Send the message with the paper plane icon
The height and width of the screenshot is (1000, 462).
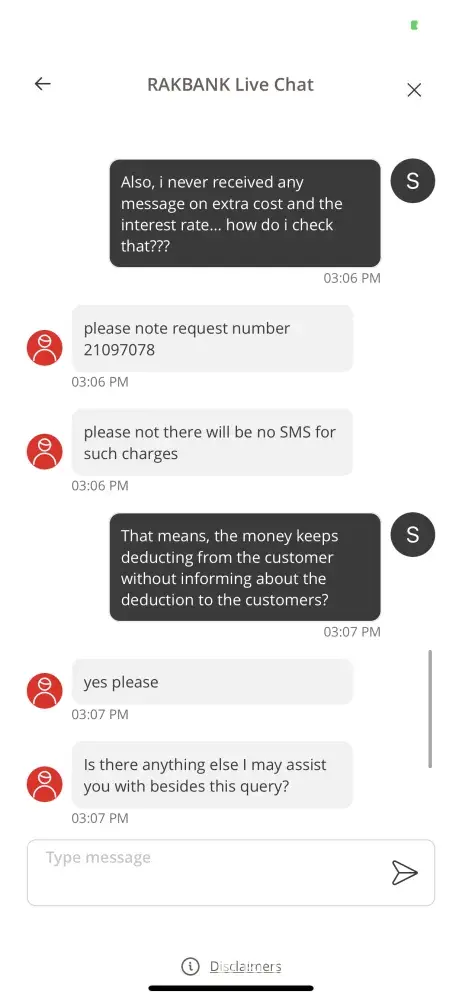[x=405, y=872]
